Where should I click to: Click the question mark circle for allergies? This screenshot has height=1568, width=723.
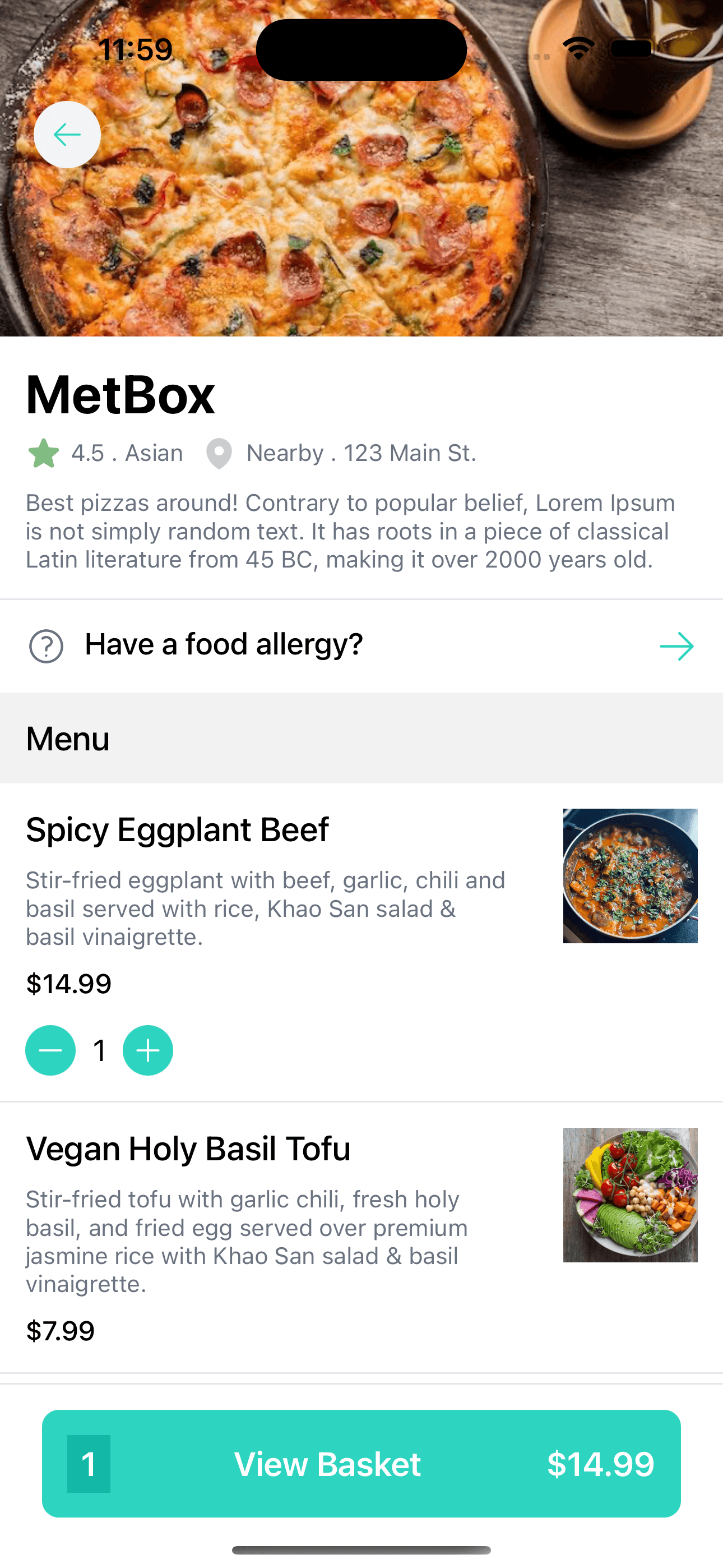[x=45, y=645]
